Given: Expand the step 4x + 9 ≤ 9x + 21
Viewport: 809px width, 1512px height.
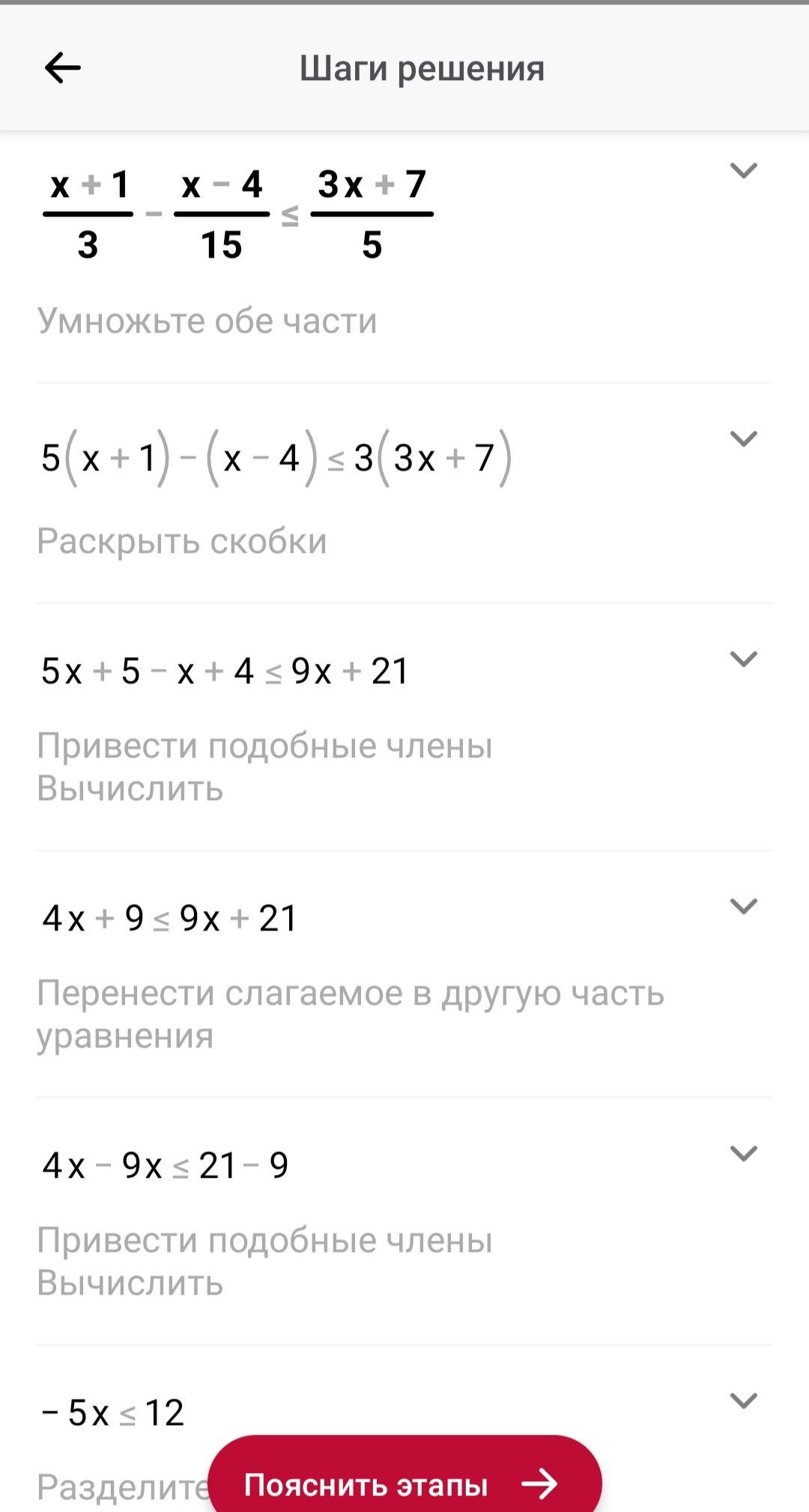Looking at the screenshot, I should (743, 907).
